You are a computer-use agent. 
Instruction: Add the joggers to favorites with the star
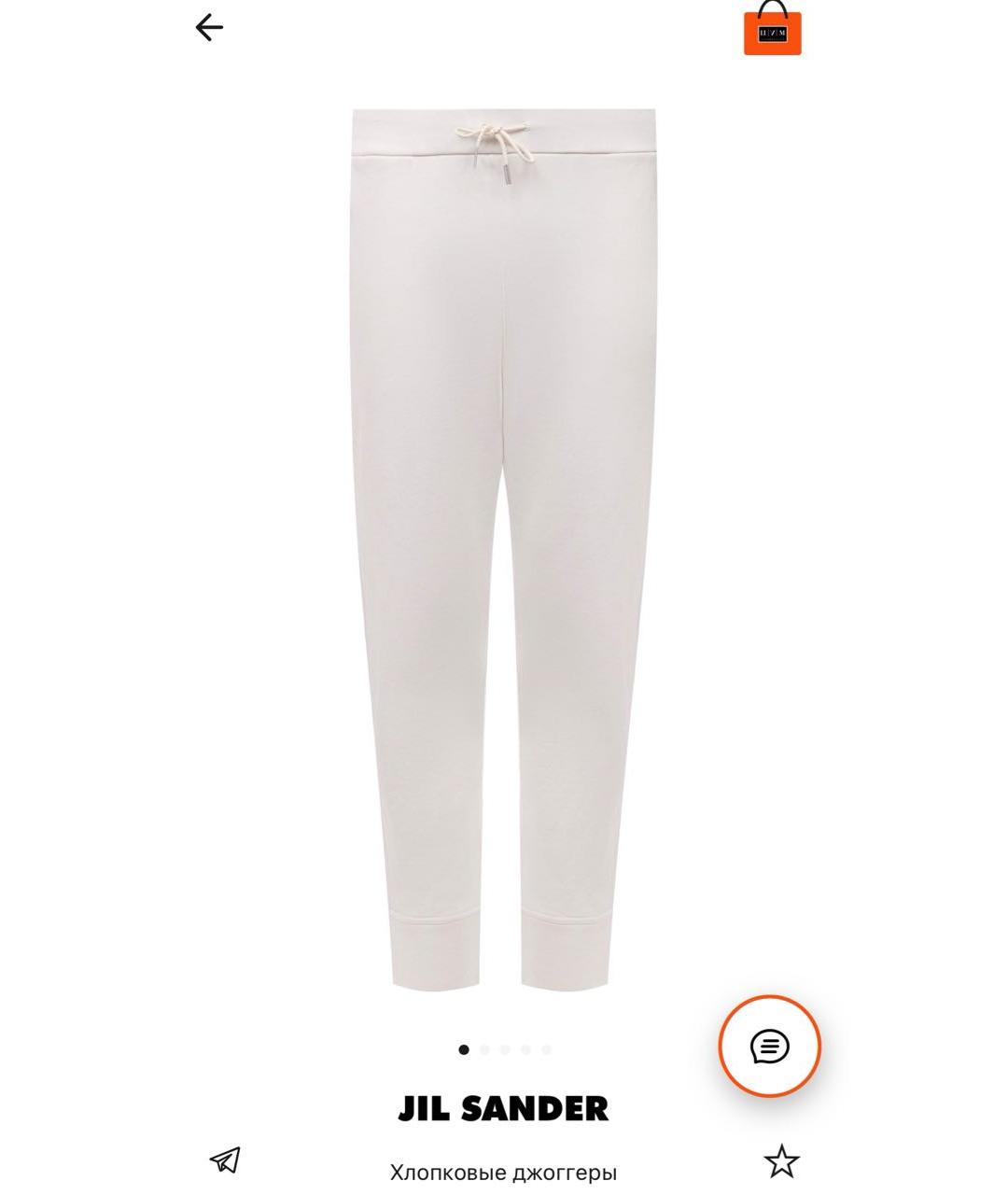point(781,1161)
